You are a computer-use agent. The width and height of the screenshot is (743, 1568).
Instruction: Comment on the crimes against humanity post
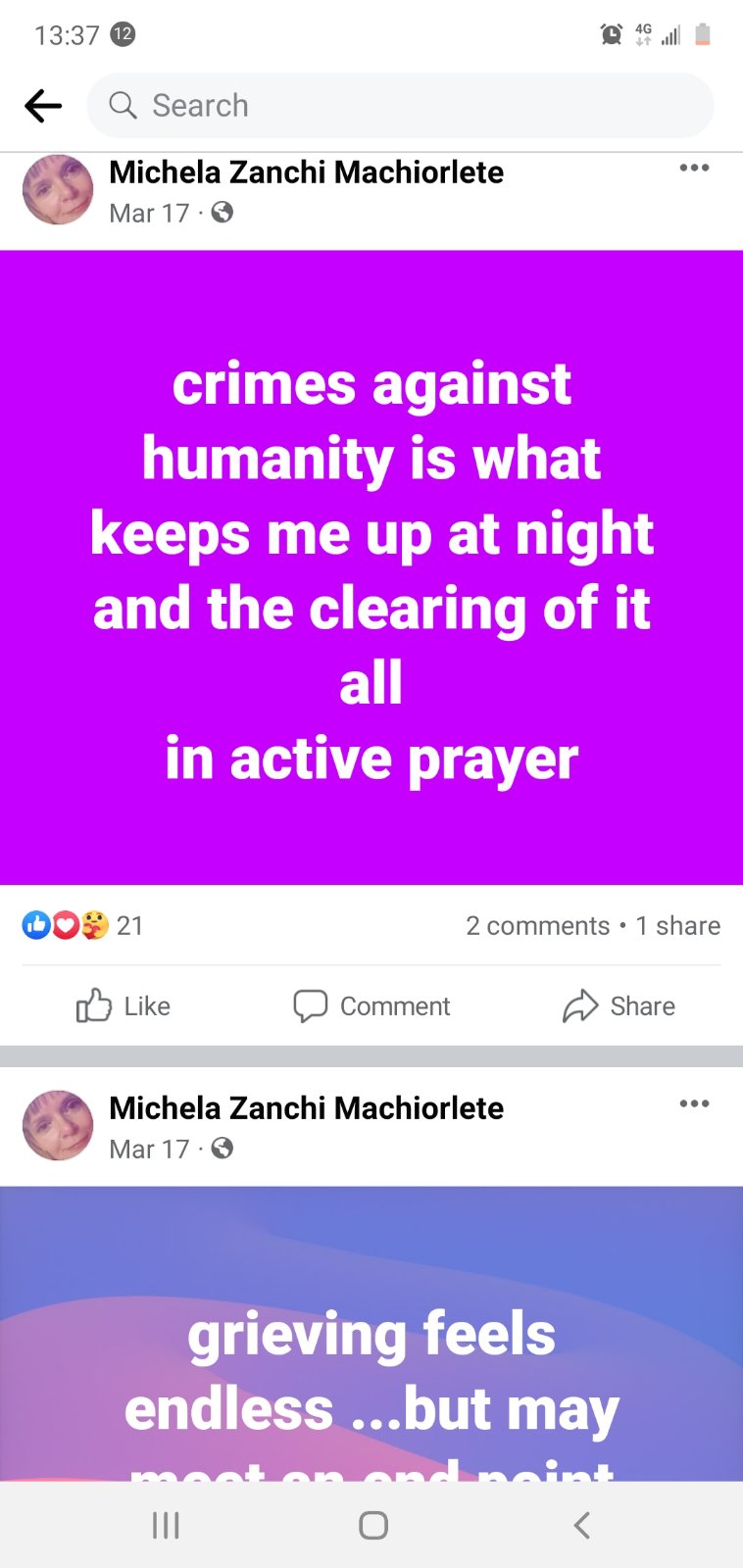click(371, 1005)
